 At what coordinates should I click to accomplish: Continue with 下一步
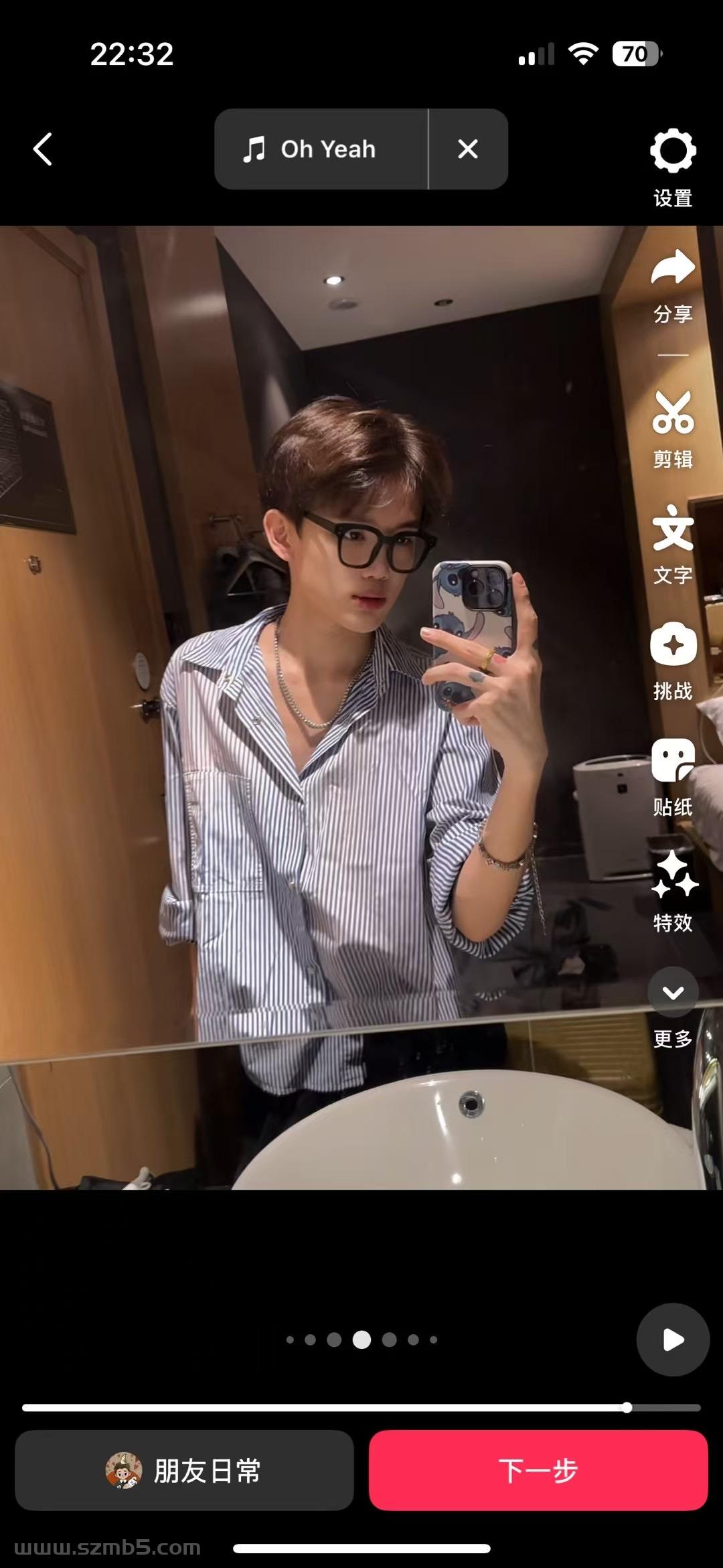point(538,1471)
